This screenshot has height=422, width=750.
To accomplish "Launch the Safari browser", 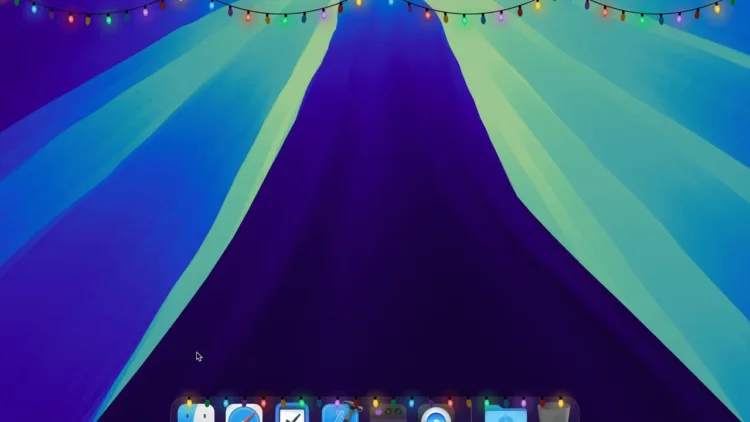I will pos(244,414).
